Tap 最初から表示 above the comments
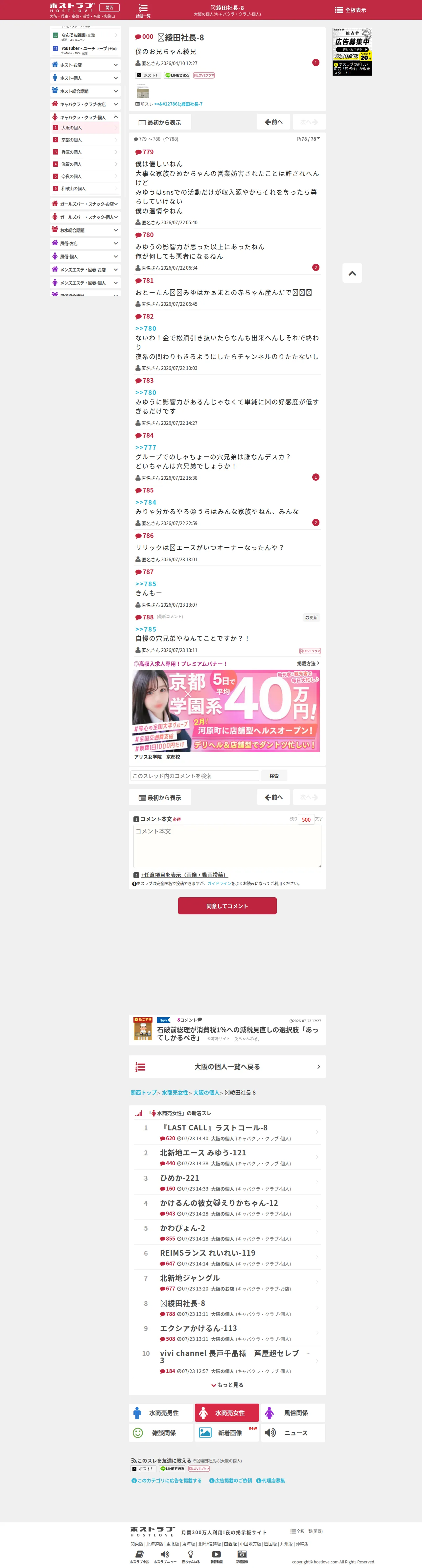 pos(160,122)
